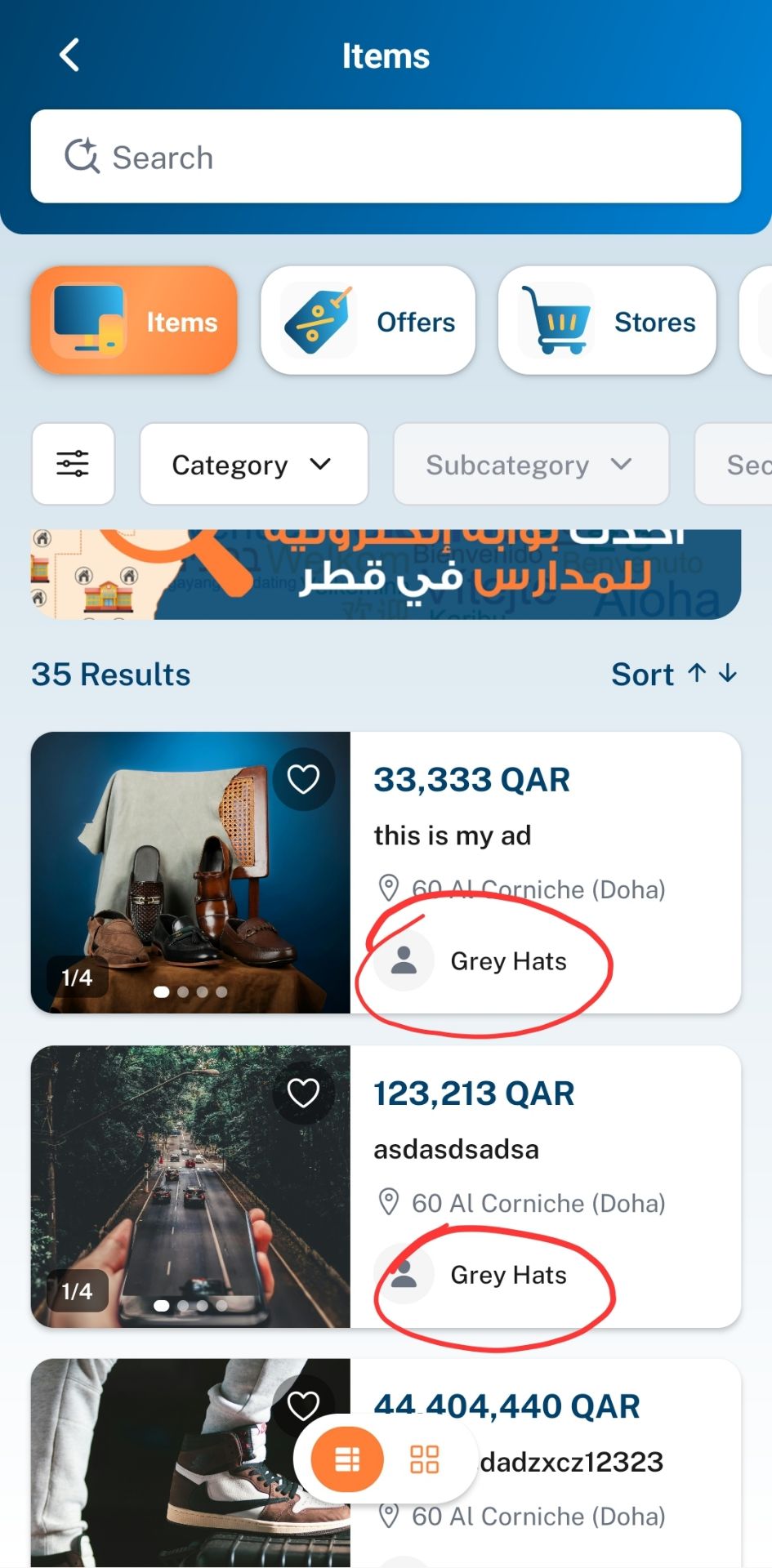Switch to the Stores tab
Screen dimensions: 772x1568
coord(607,321)
